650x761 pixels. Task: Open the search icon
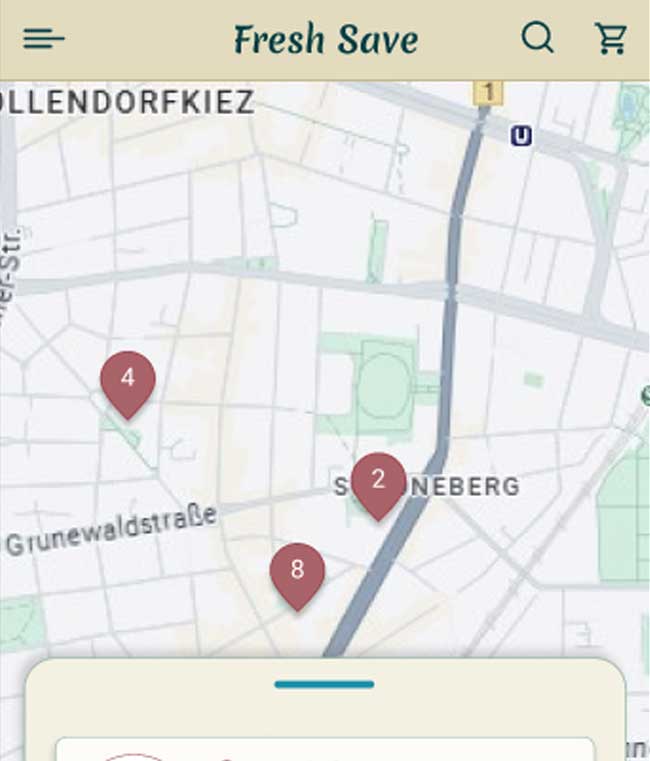click(x=537, y=38)
